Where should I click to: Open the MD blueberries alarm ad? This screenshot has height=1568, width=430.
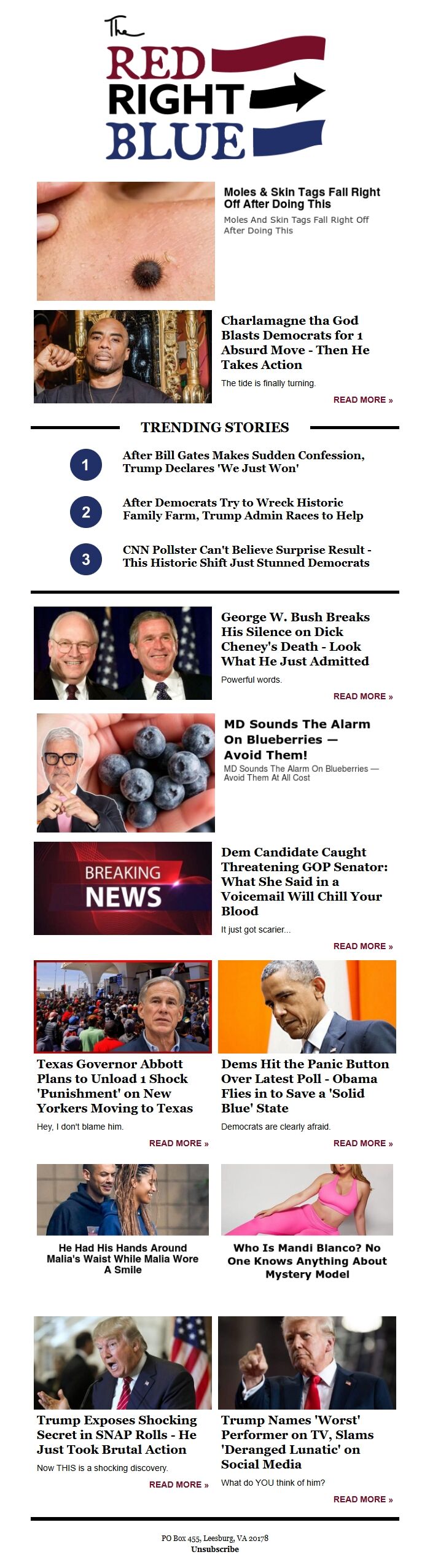click(296, 739)
